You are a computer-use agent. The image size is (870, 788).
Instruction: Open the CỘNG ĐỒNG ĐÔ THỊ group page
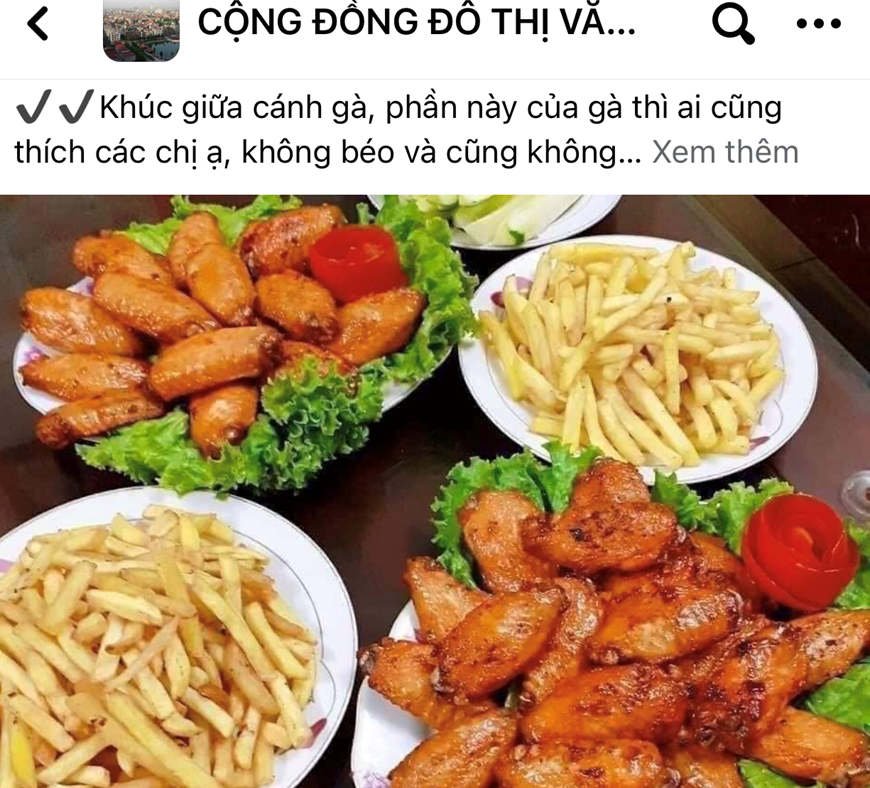(415, 23)
